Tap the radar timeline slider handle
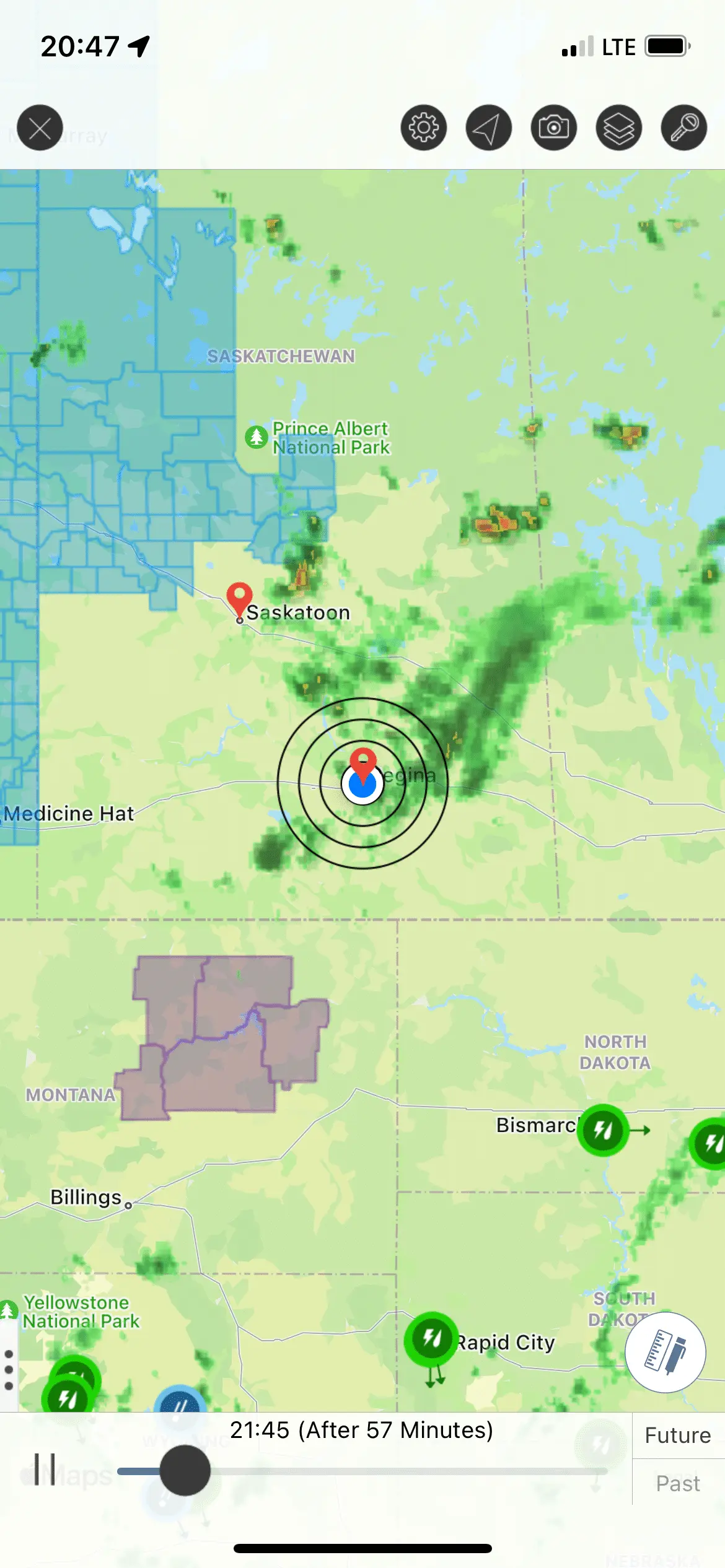 pos(185,1470)
